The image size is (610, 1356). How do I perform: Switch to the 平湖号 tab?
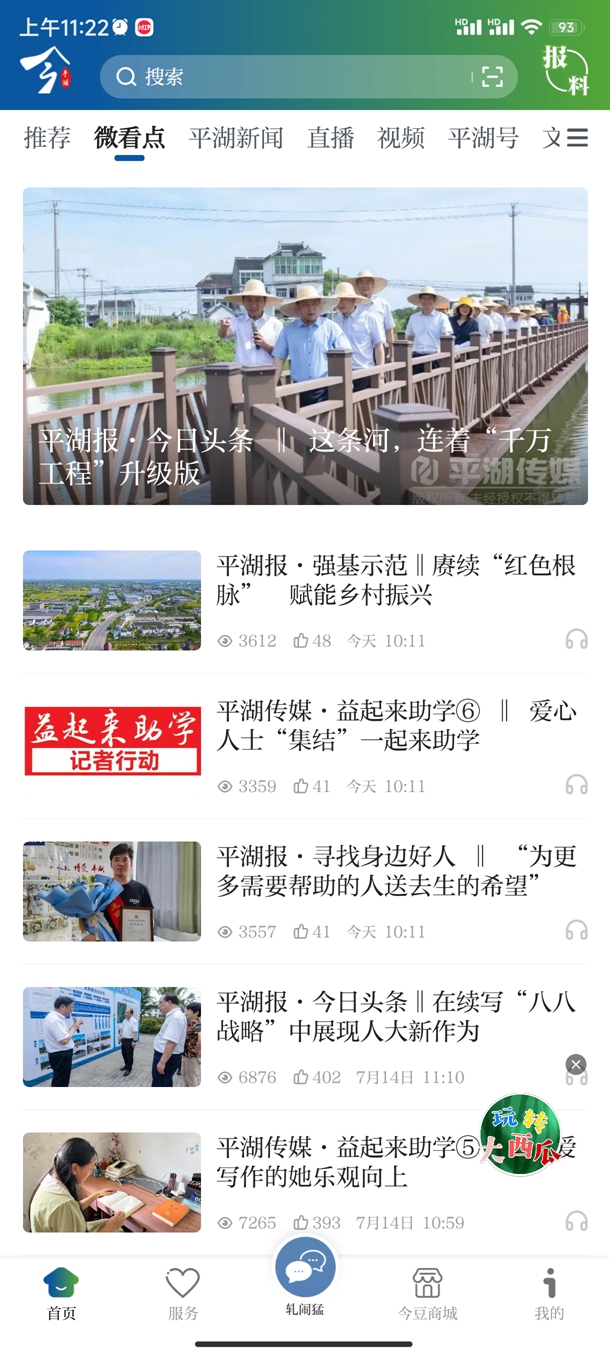[x=483, y=138]
